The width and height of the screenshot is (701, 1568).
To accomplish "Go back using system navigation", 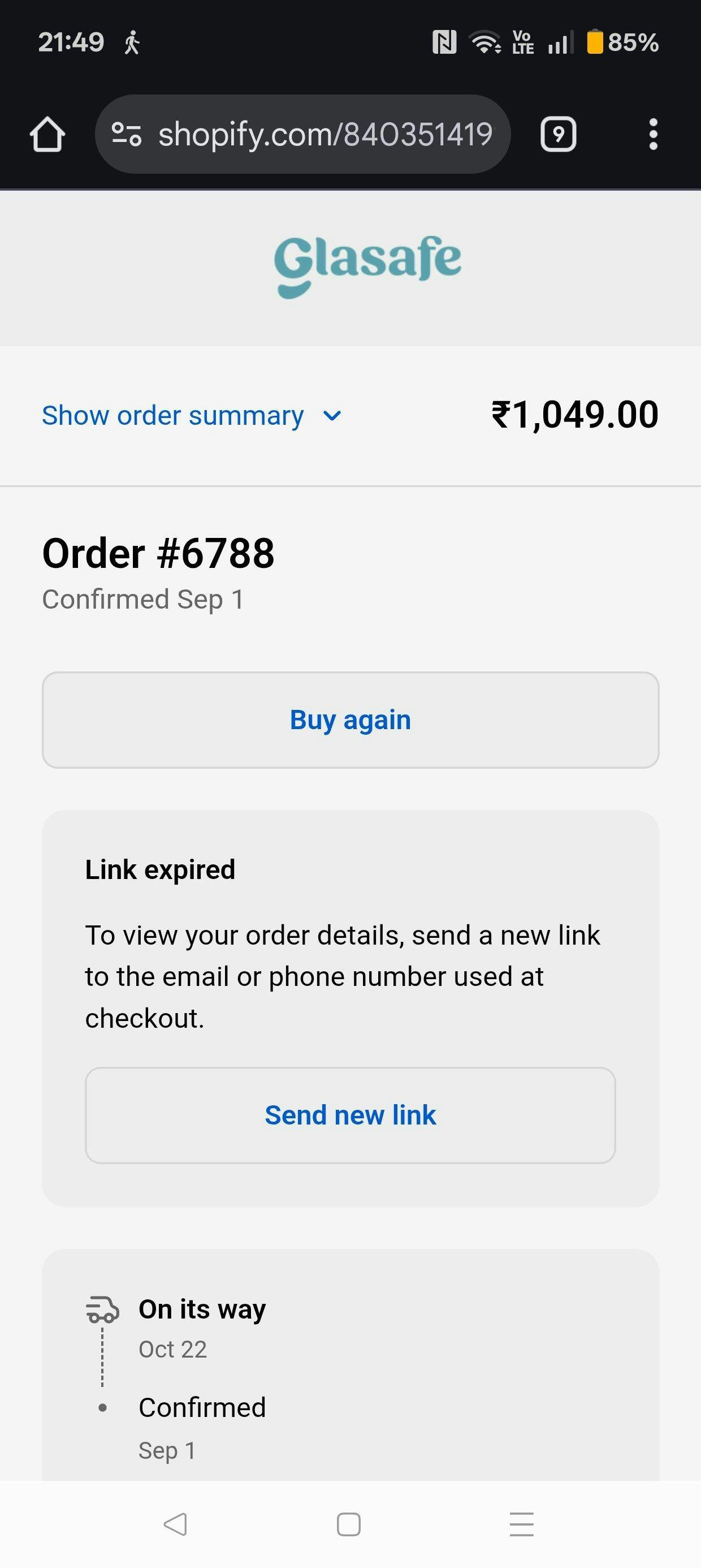I will [175, 1524].
